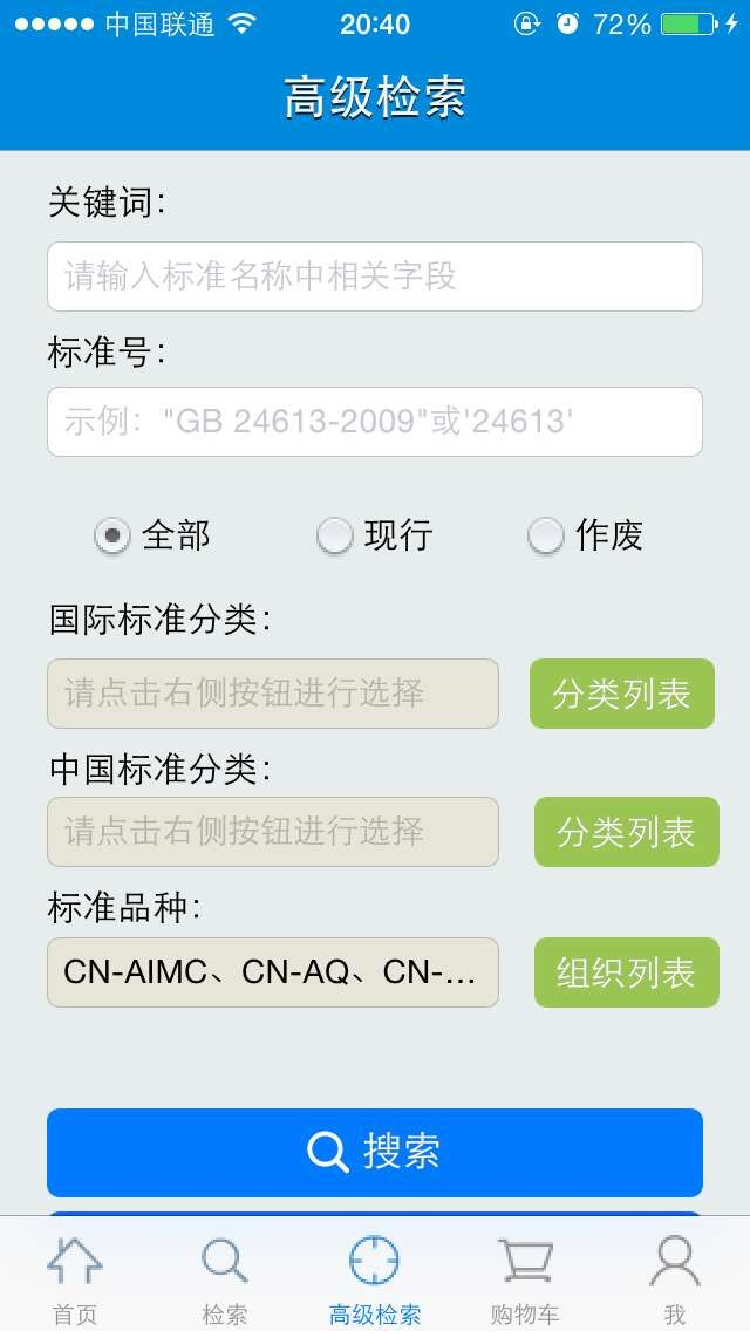Select the 全部 radio button
Image resolution: width=750 pixels, height=1334 pixels.
pyautogui.click(x=113, y=536)
